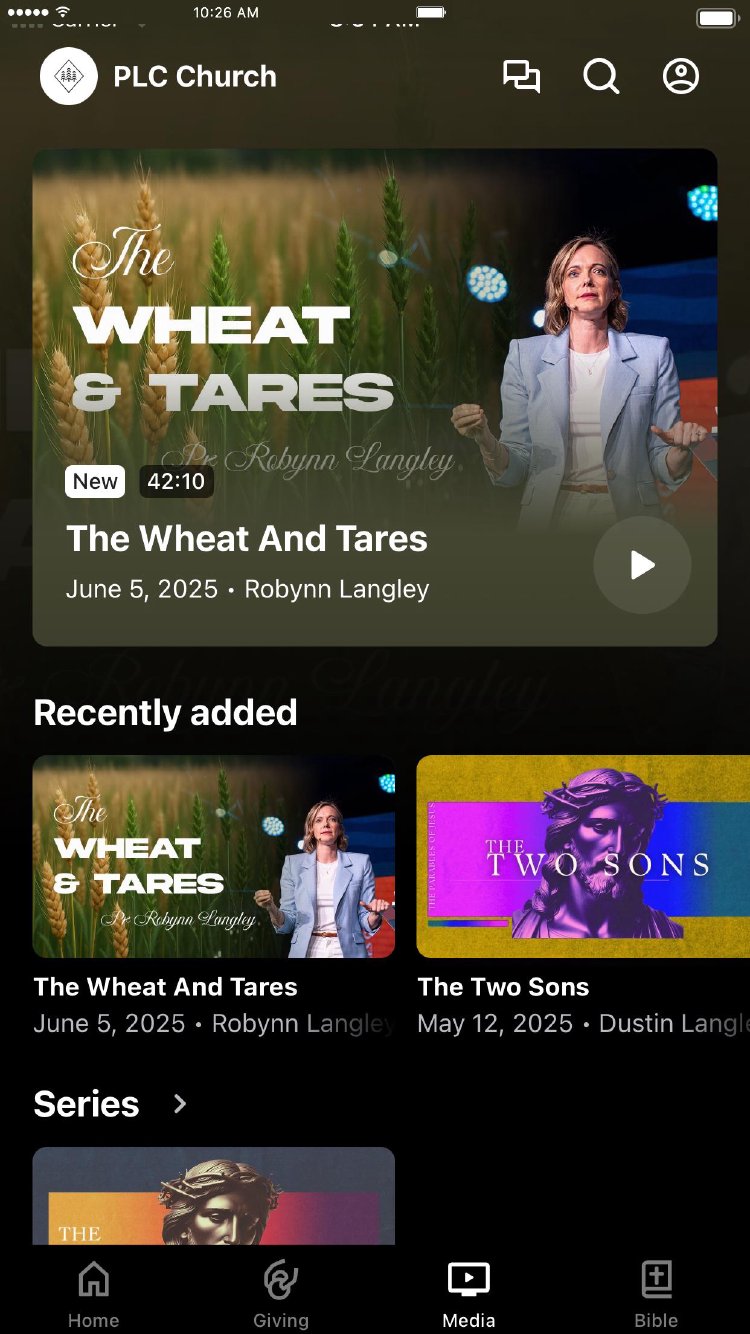Image resolution: width=750 pixels, height=1334 pixels.
Task: Switch to the Bible tab
Action: [x=656, y=1294]
